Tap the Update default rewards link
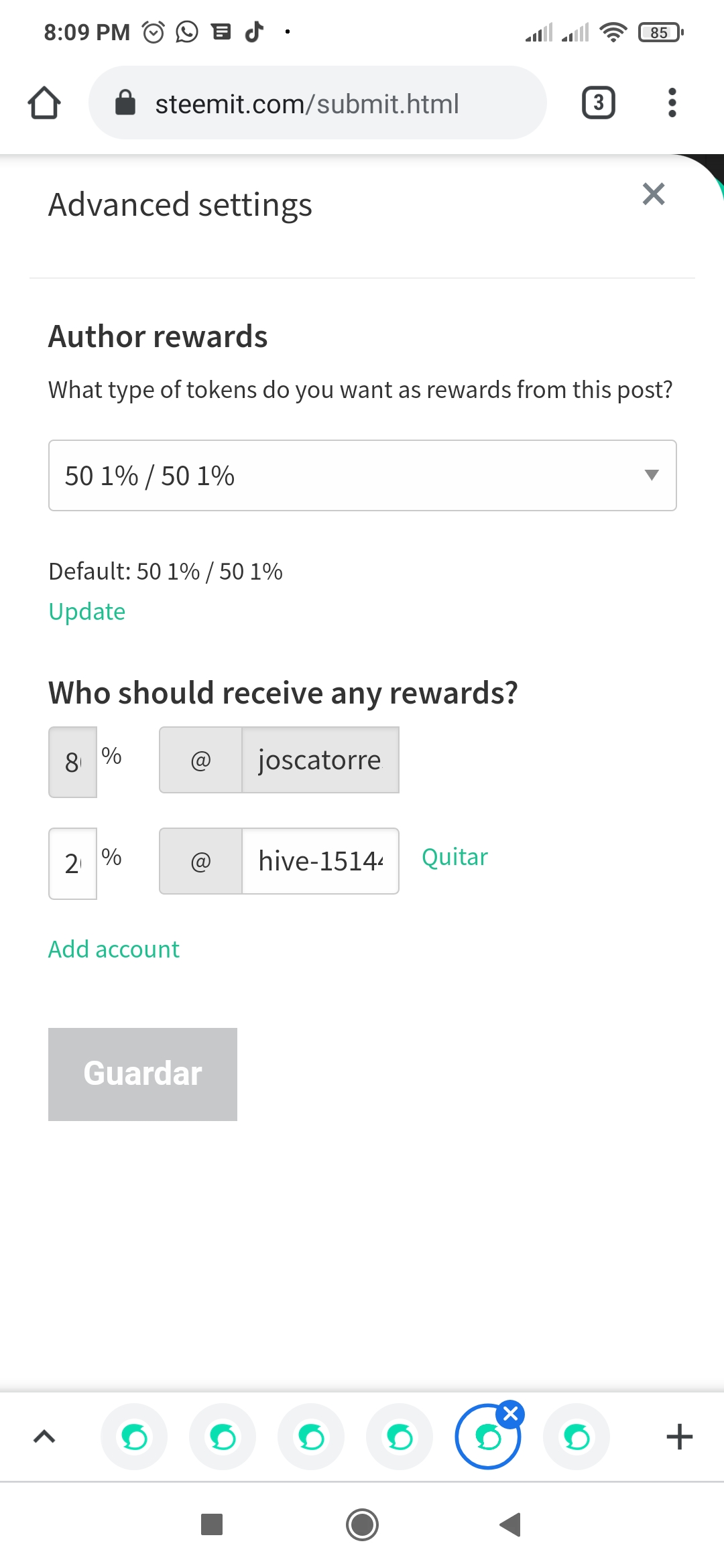 tap(87, 611)
